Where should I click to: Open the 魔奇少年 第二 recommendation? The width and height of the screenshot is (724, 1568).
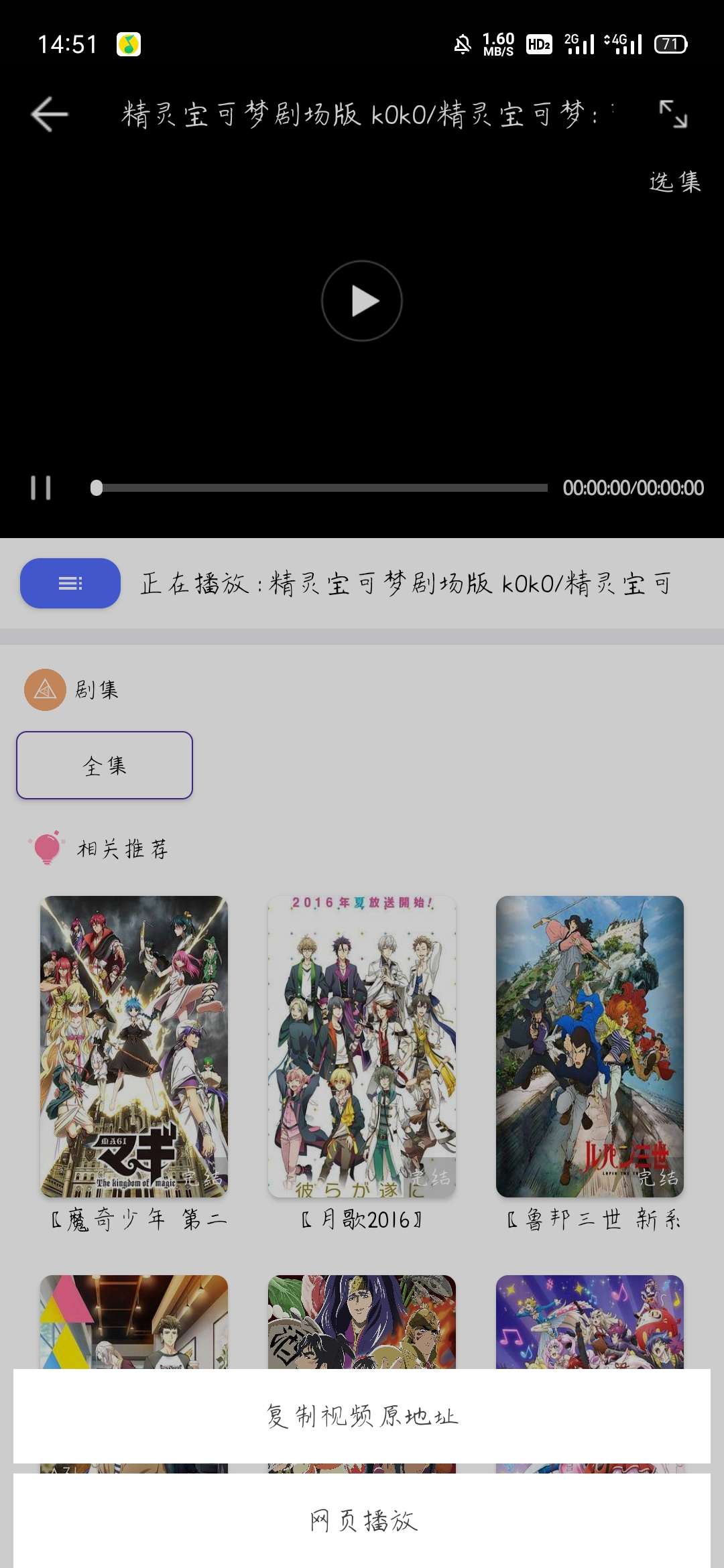(134, 1064)
